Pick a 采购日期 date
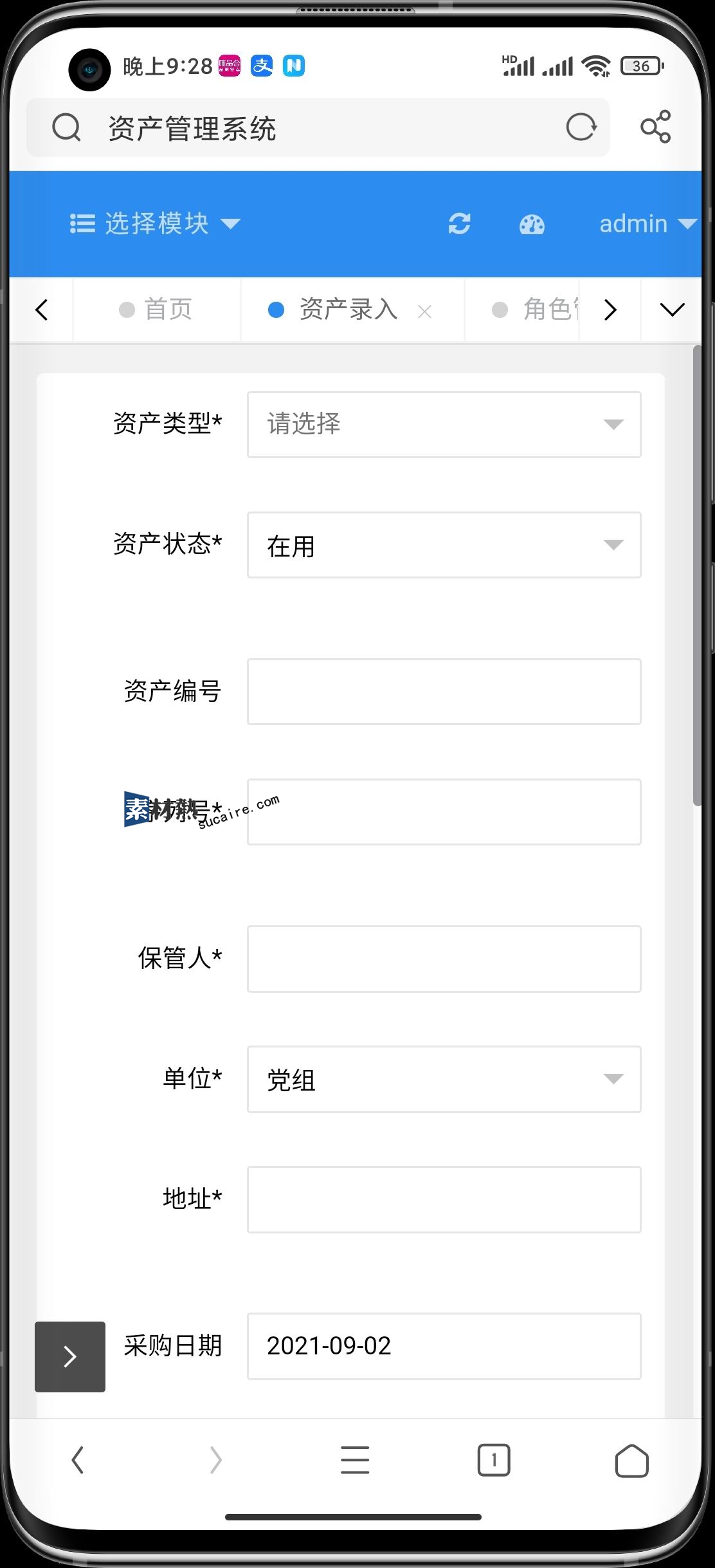 [444, 1346]
